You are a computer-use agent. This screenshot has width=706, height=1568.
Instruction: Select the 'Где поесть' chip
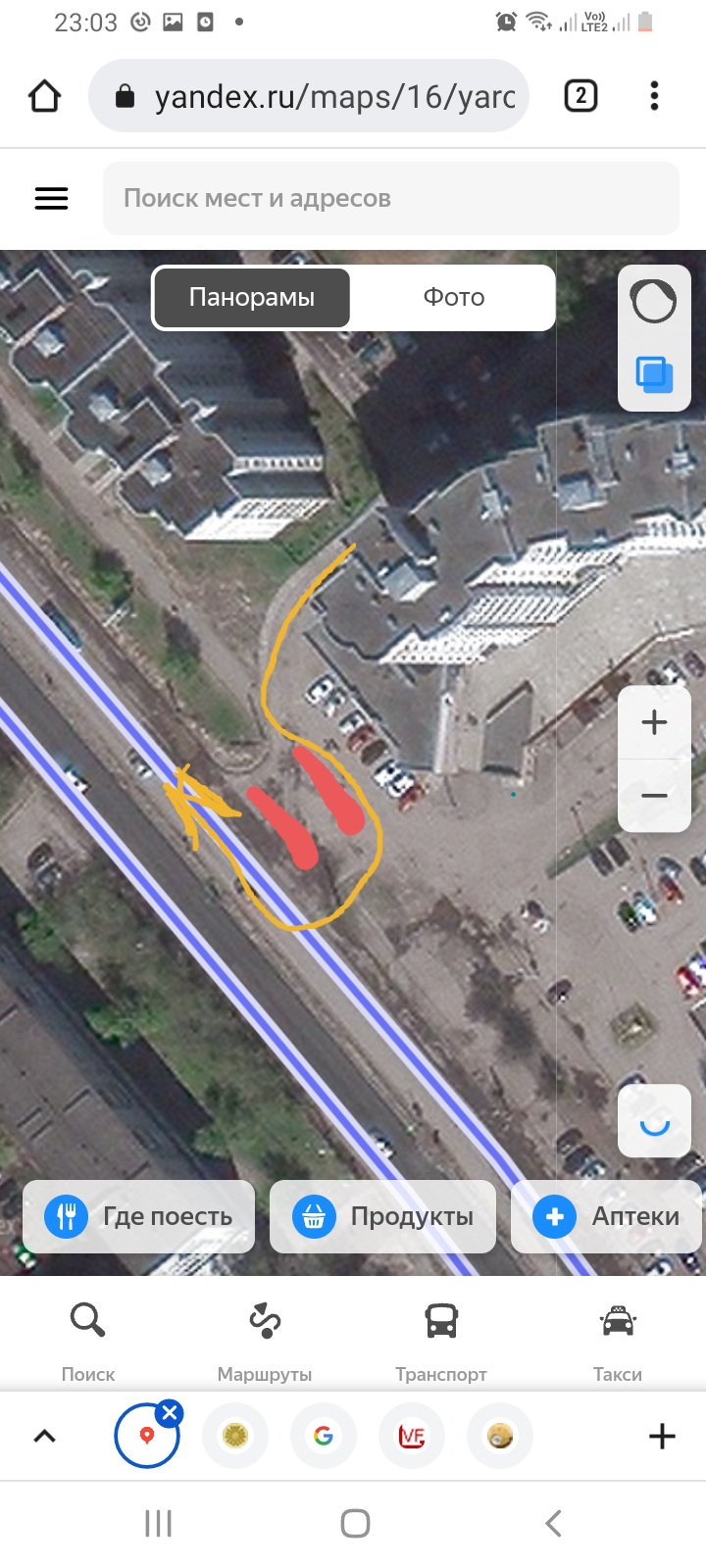coord(139,1216)
